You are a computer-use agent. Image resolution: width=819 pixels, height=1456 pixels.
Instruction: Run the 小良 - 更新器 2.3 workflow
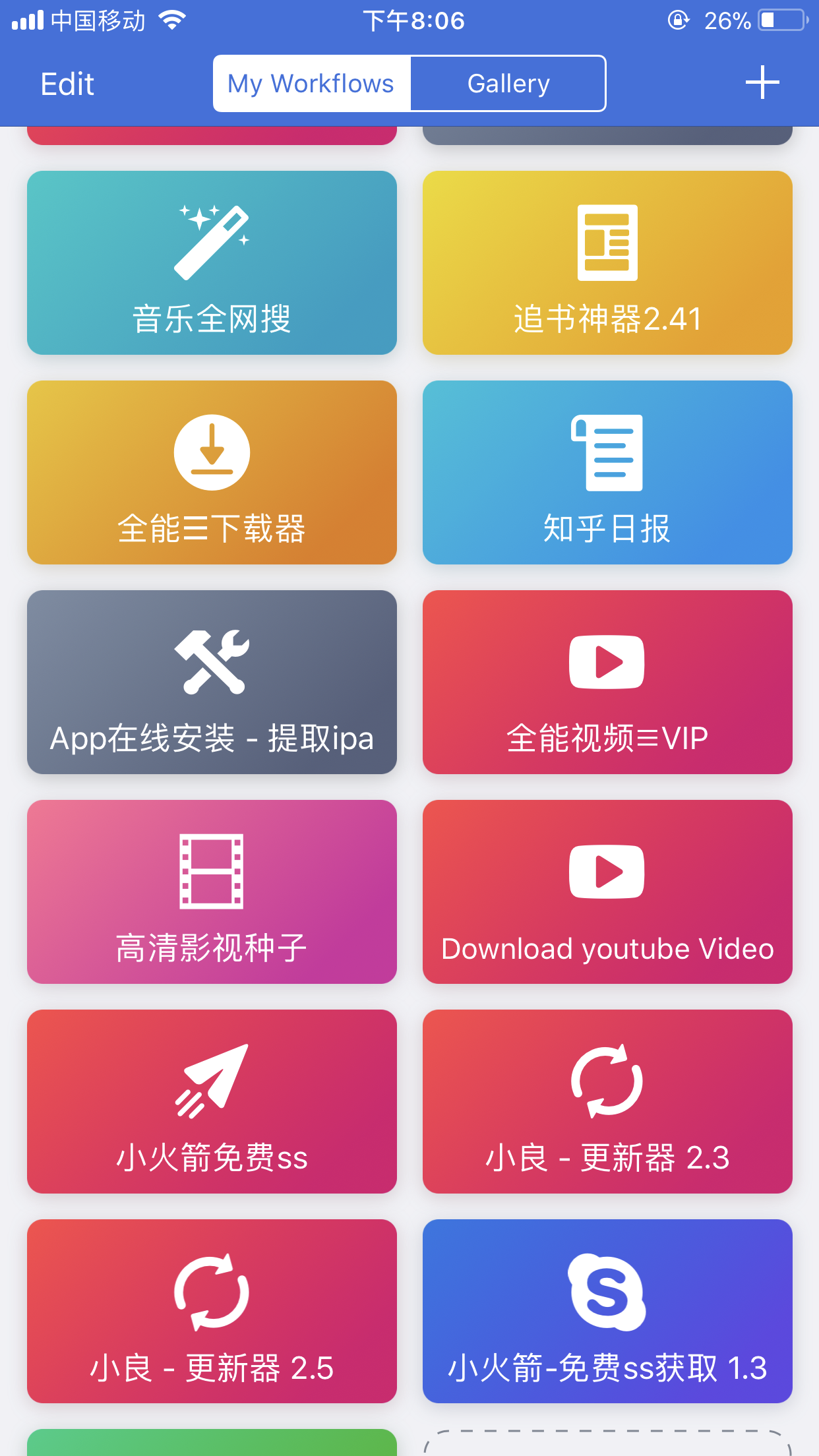pos(607,1101)
